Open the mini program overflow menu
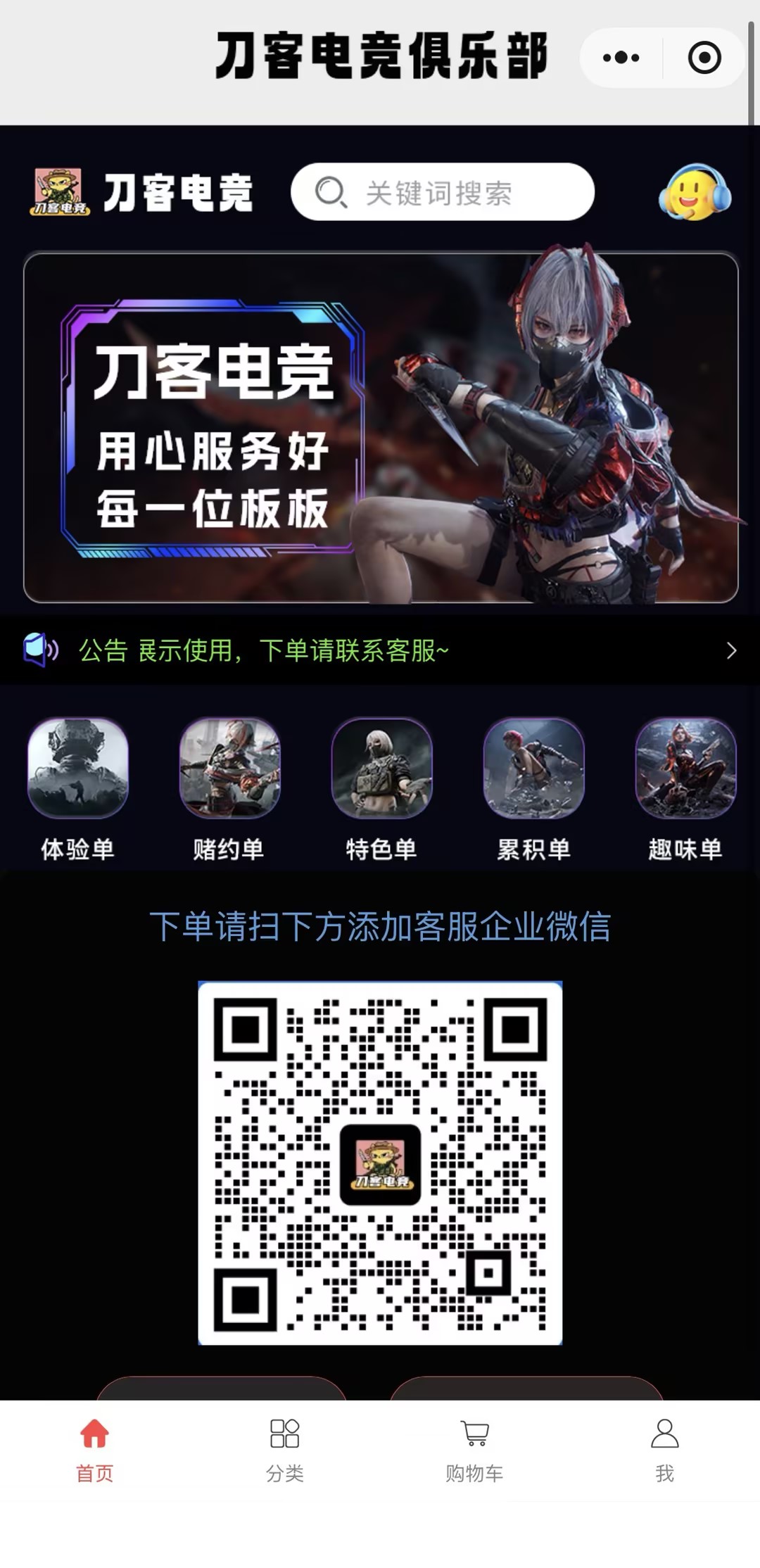The height and width of the screenshot is (1568, 760). (621, 58)
